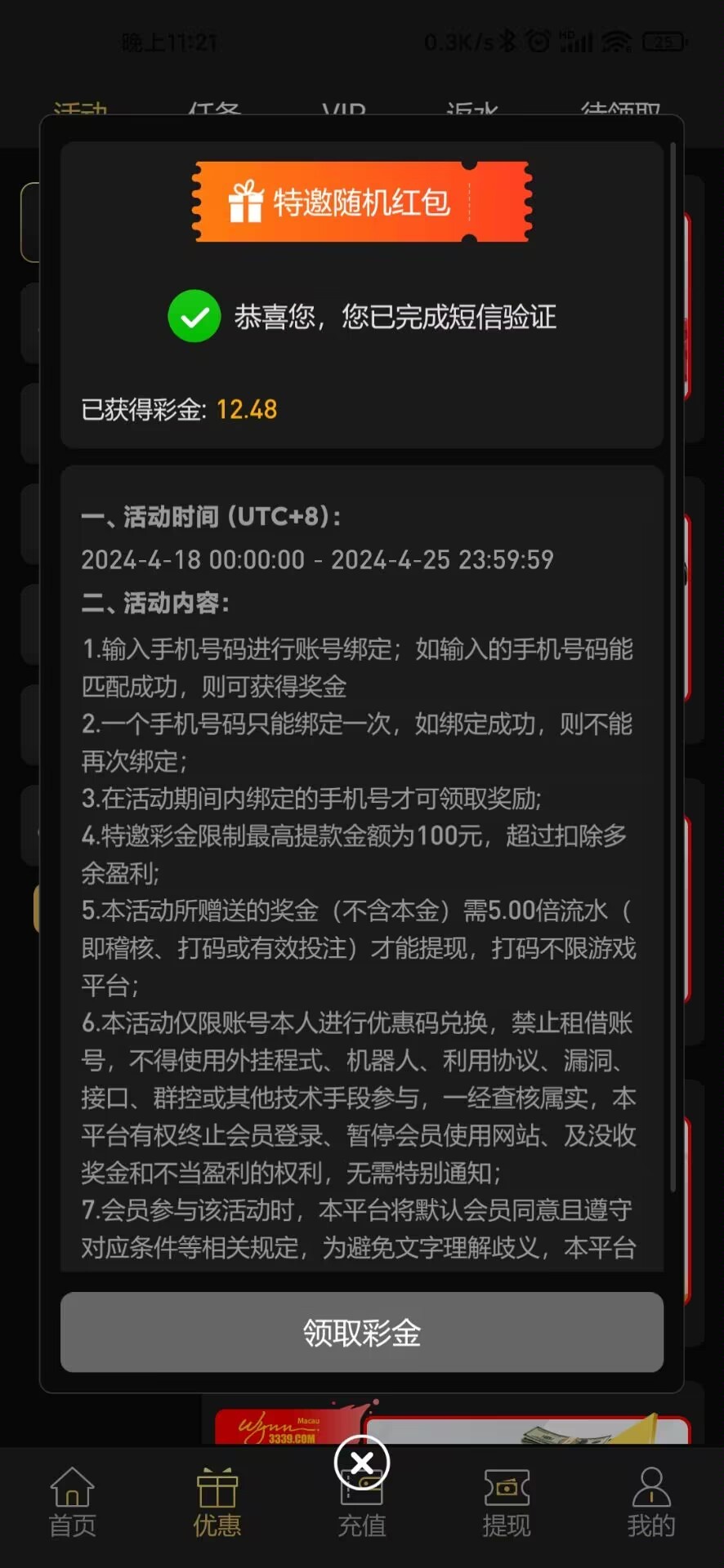Switch to the 首页 tab
724x1568 pixels.
coord(73,1501)
